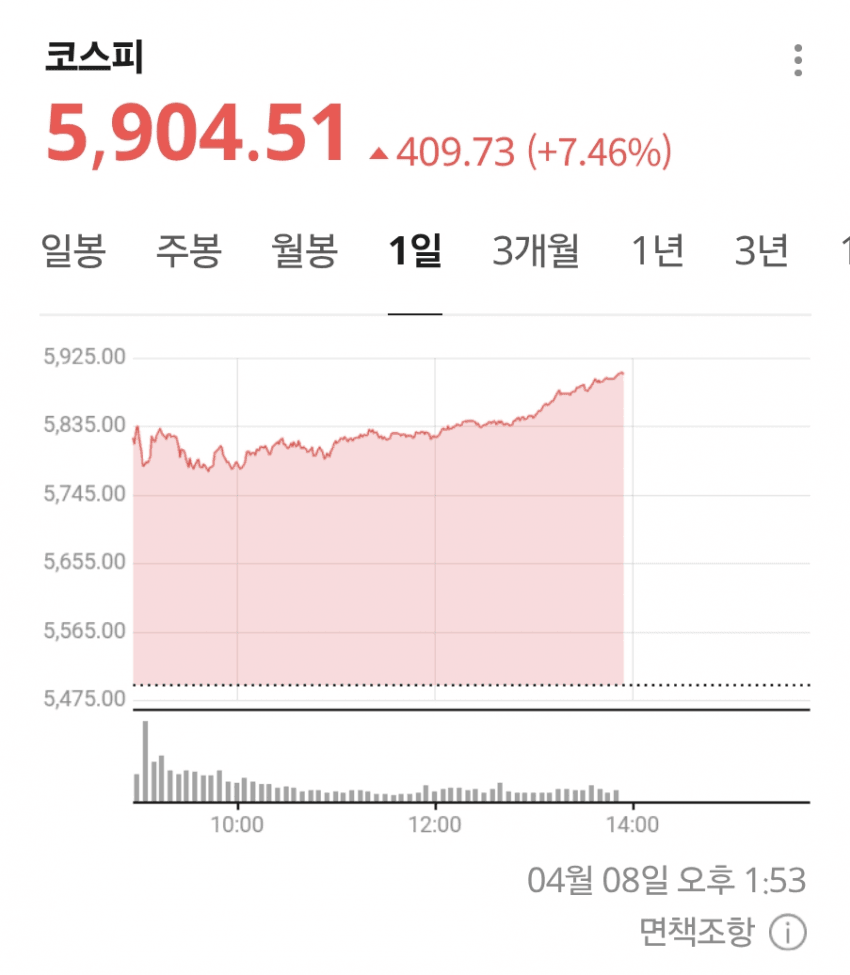
Task: Select the 주봉 chart tab
Action: (x=188, y=250)
